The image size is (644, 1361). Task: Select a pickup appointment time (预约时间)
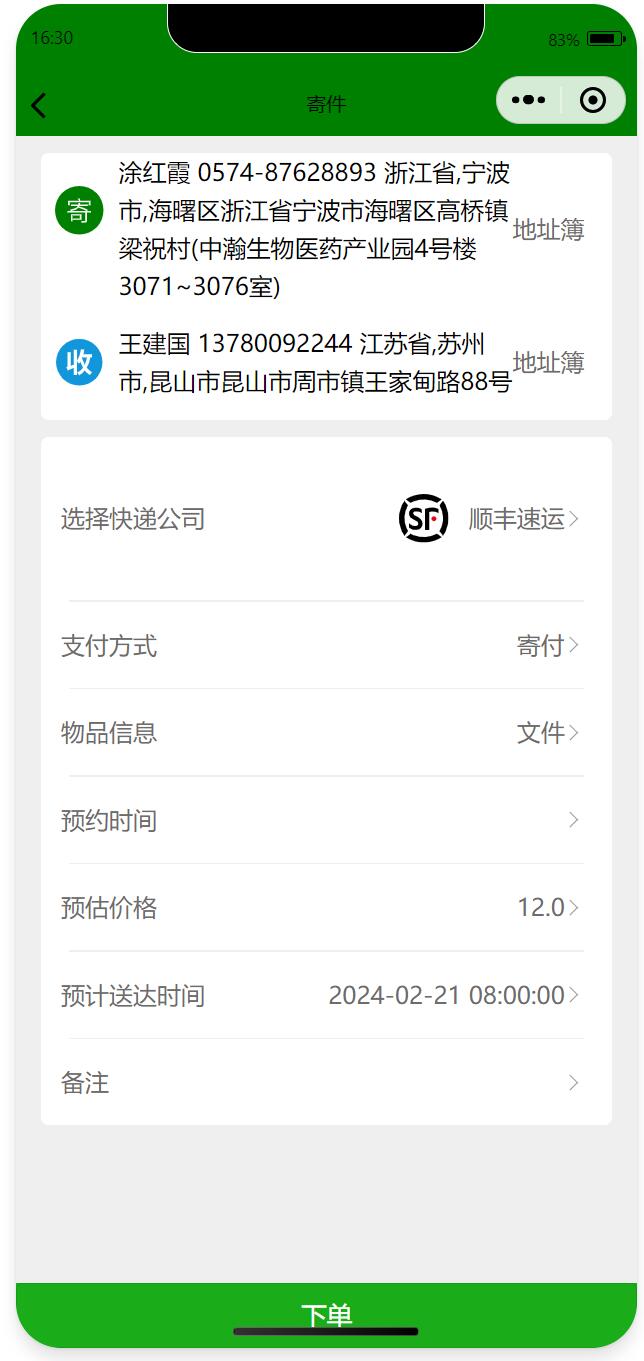coord(325,821)
